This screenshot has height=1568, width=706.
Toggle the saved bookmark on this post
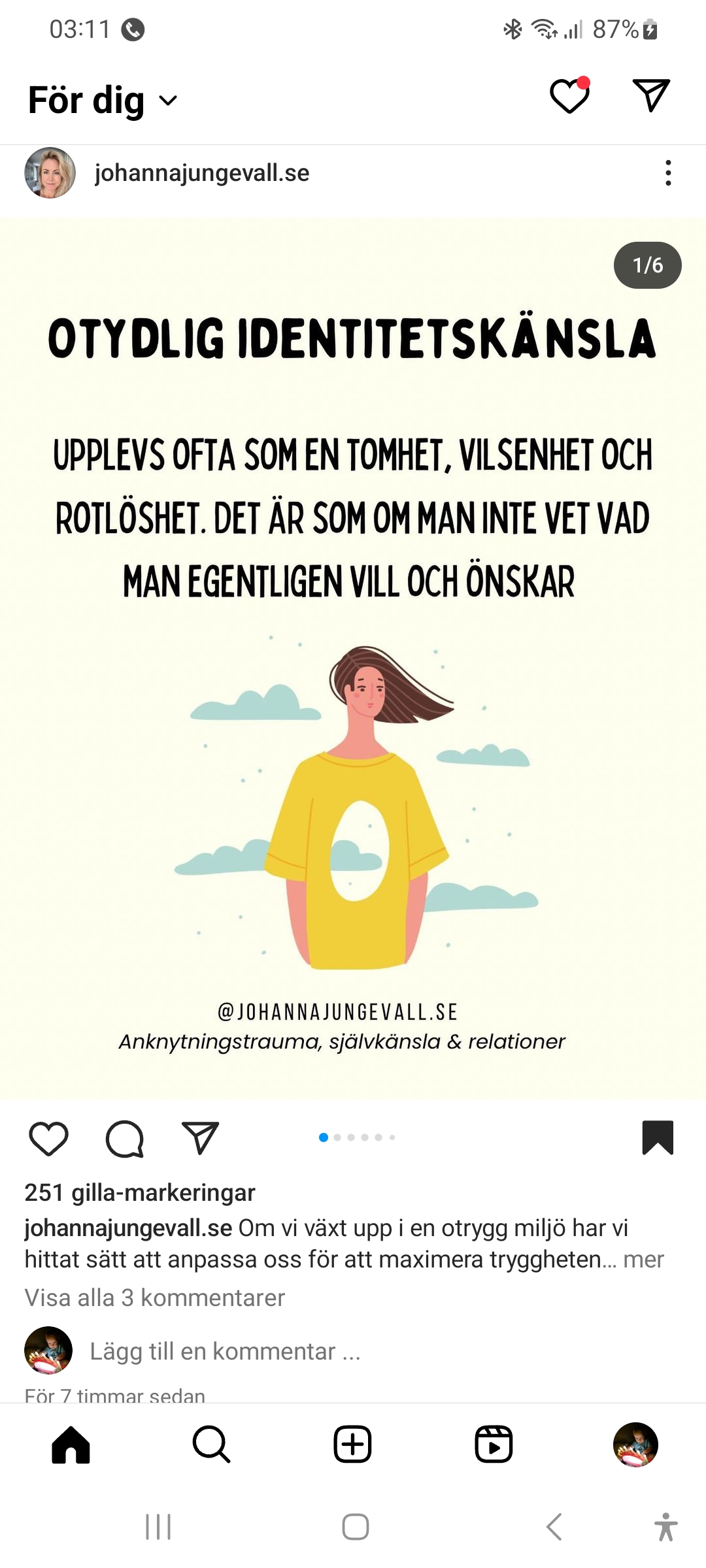pyautogui.click(x=658, y=1137)
